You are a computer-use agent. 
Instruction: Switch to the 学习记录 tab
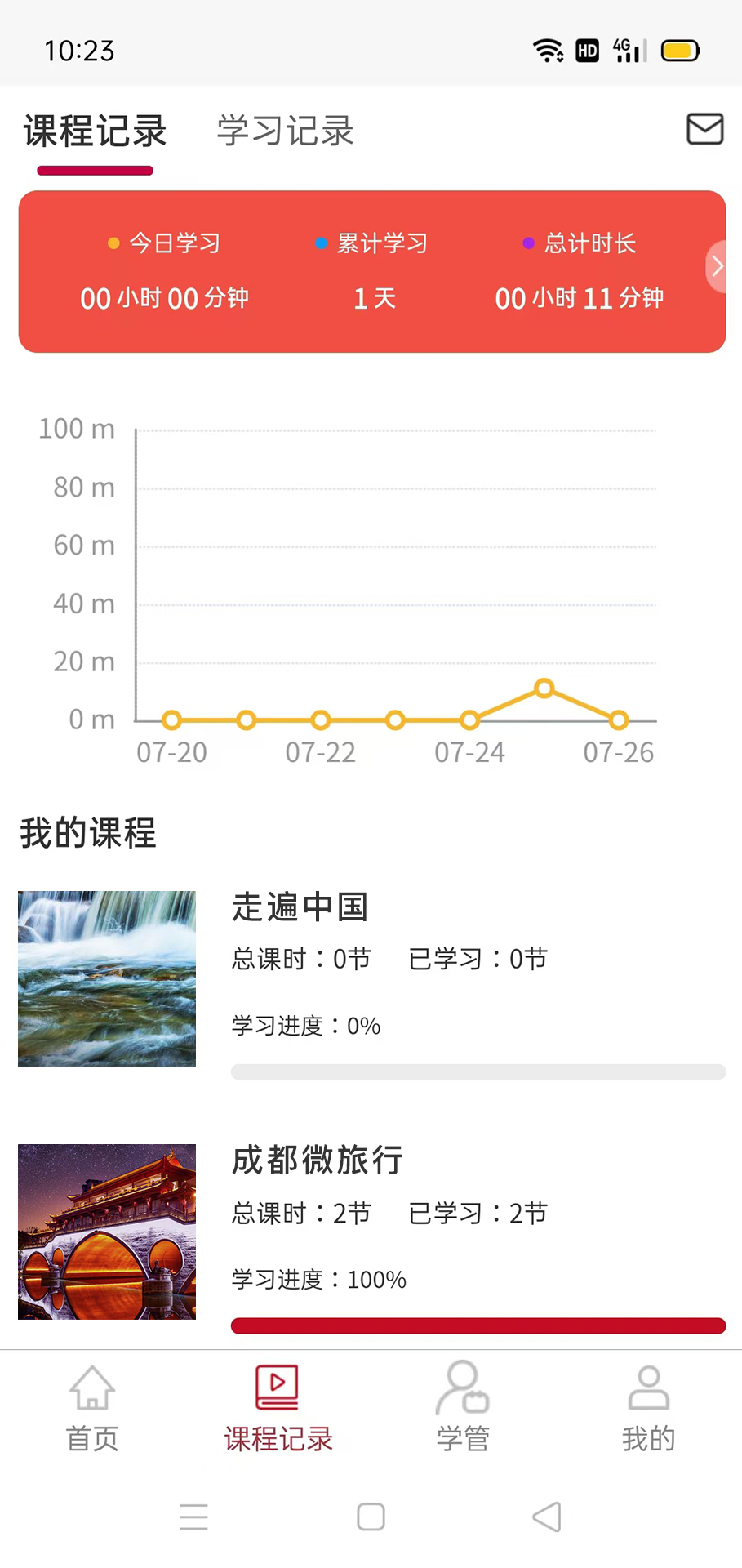pyautogui.click(x=285, y=131)
